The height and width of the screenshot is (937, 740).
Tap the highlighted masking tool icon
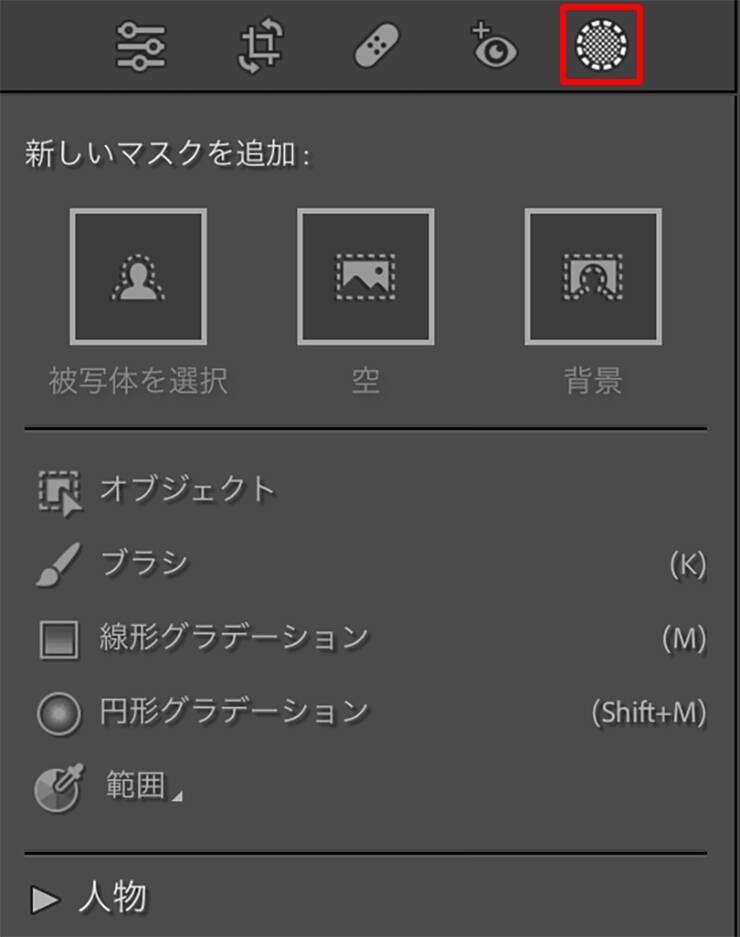[x=601, y=45]
